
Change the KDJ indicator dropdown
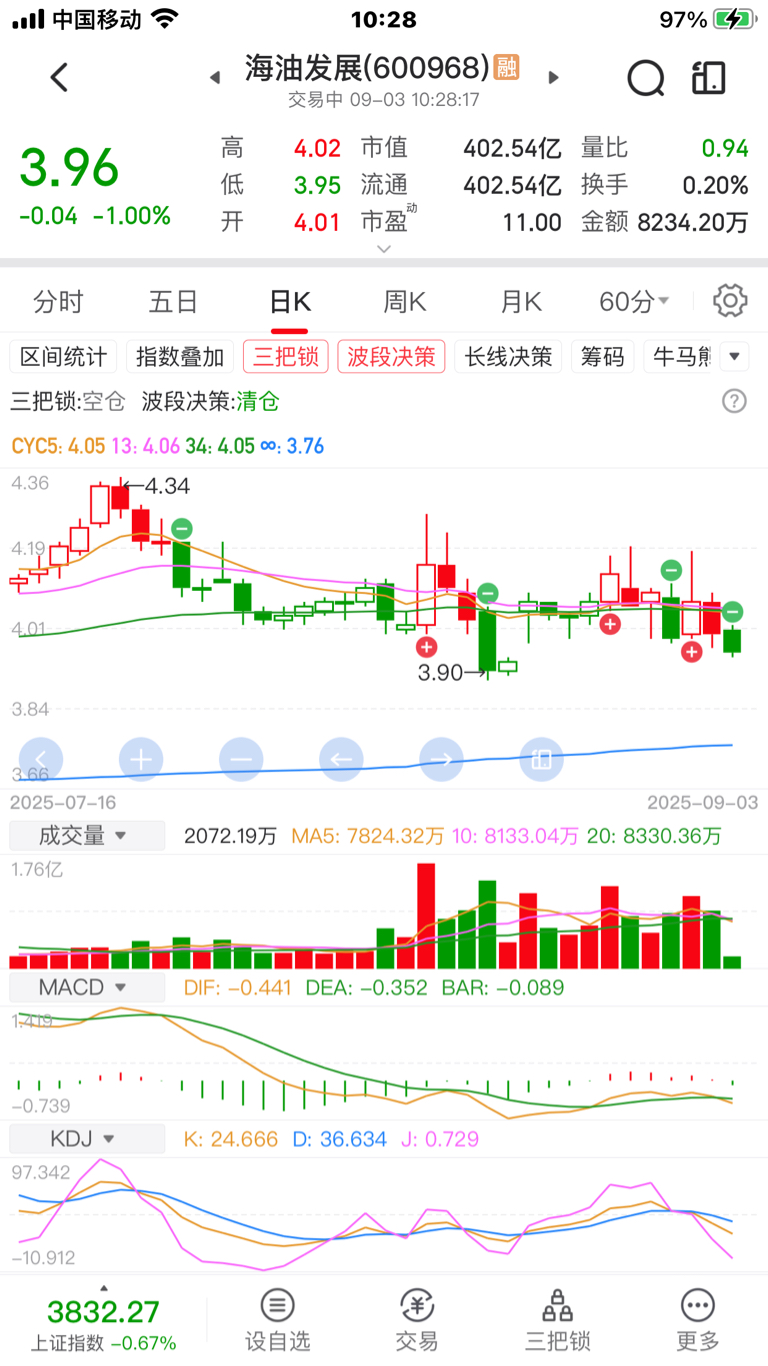tap(87, 1138)
